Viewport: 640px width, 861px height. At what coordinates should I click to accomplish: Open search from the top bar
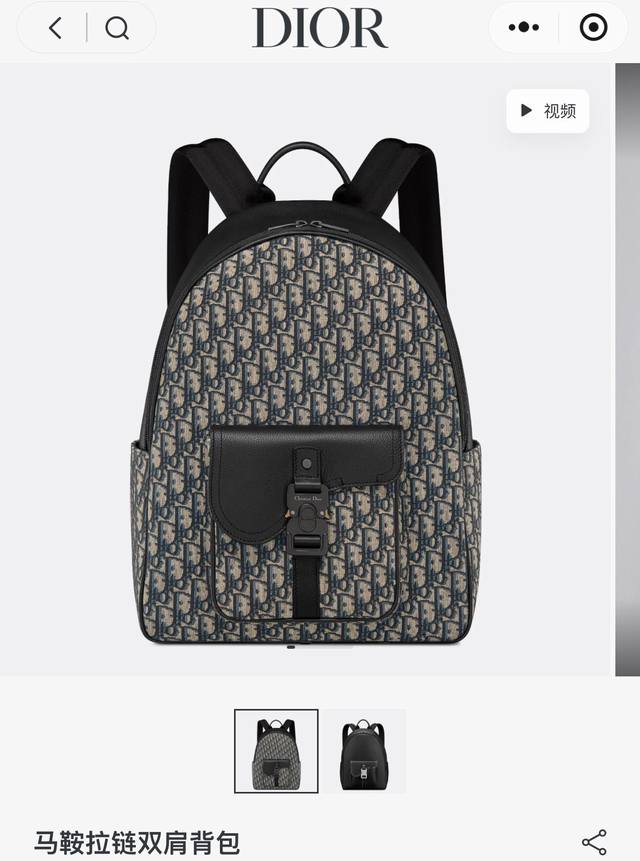tap(117, 28)
